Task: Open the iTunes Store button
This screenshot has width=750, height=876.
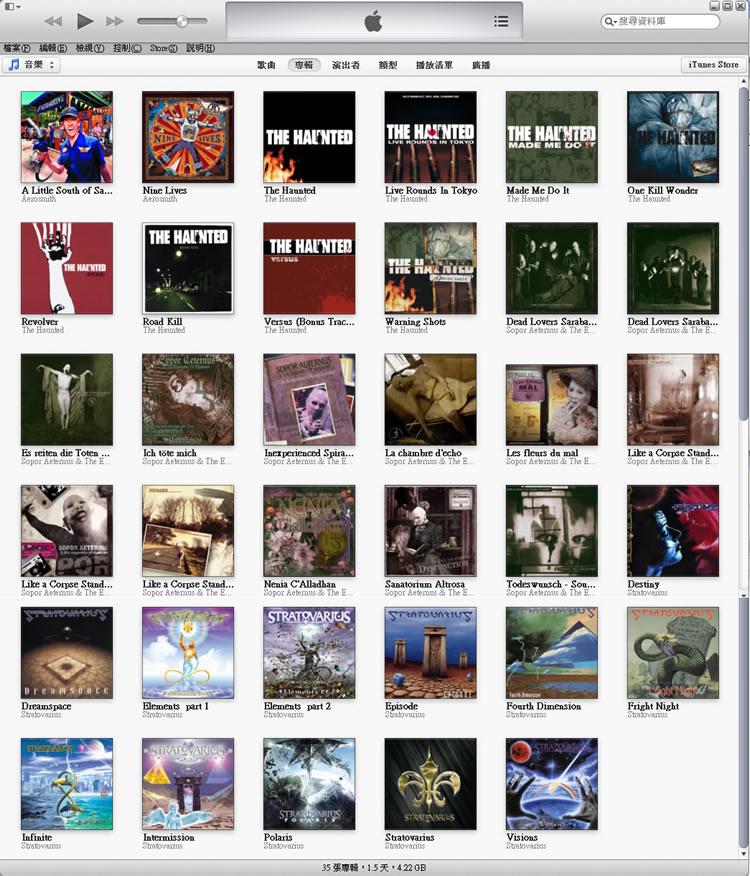Action: pos(714,65)
